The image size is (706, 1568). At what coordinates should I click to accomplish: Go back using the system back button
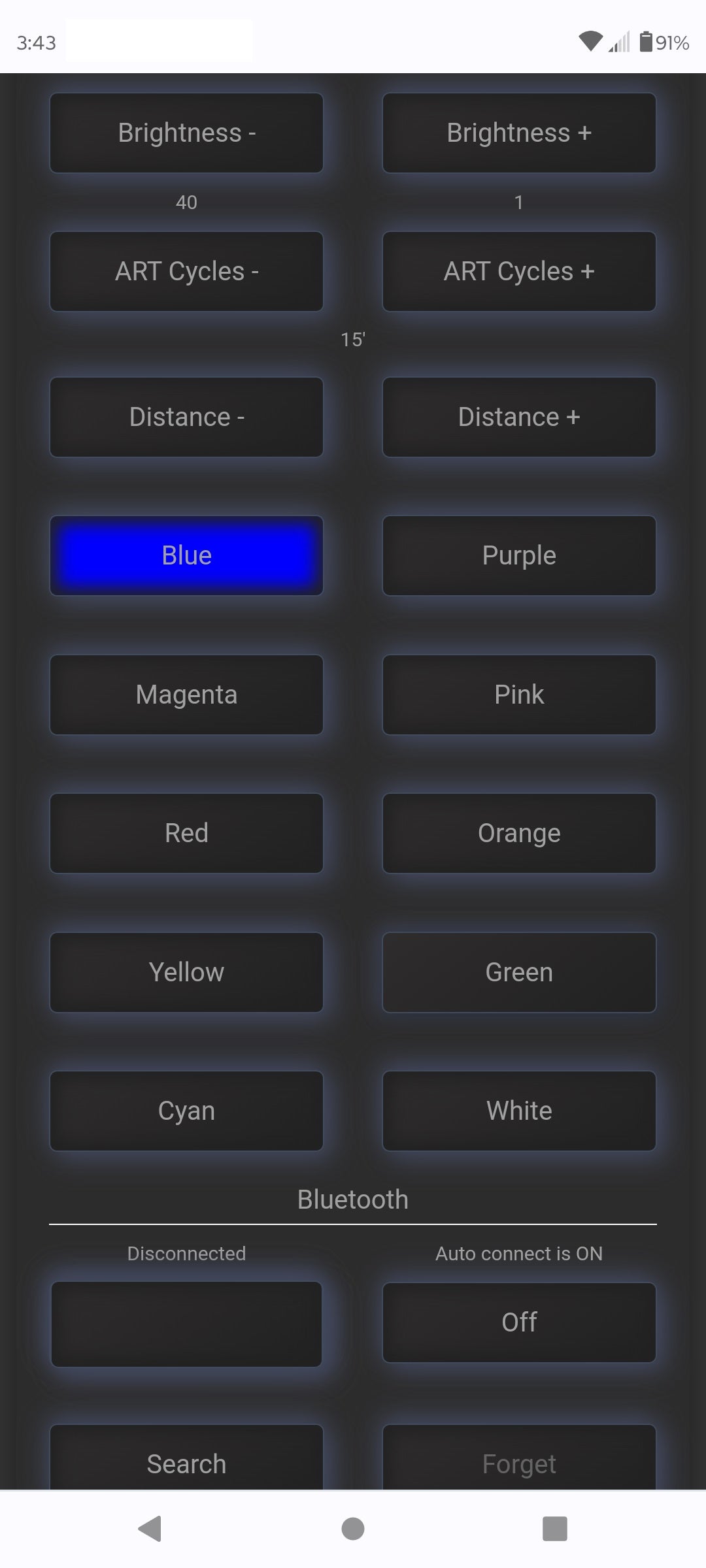[150, 1529]
